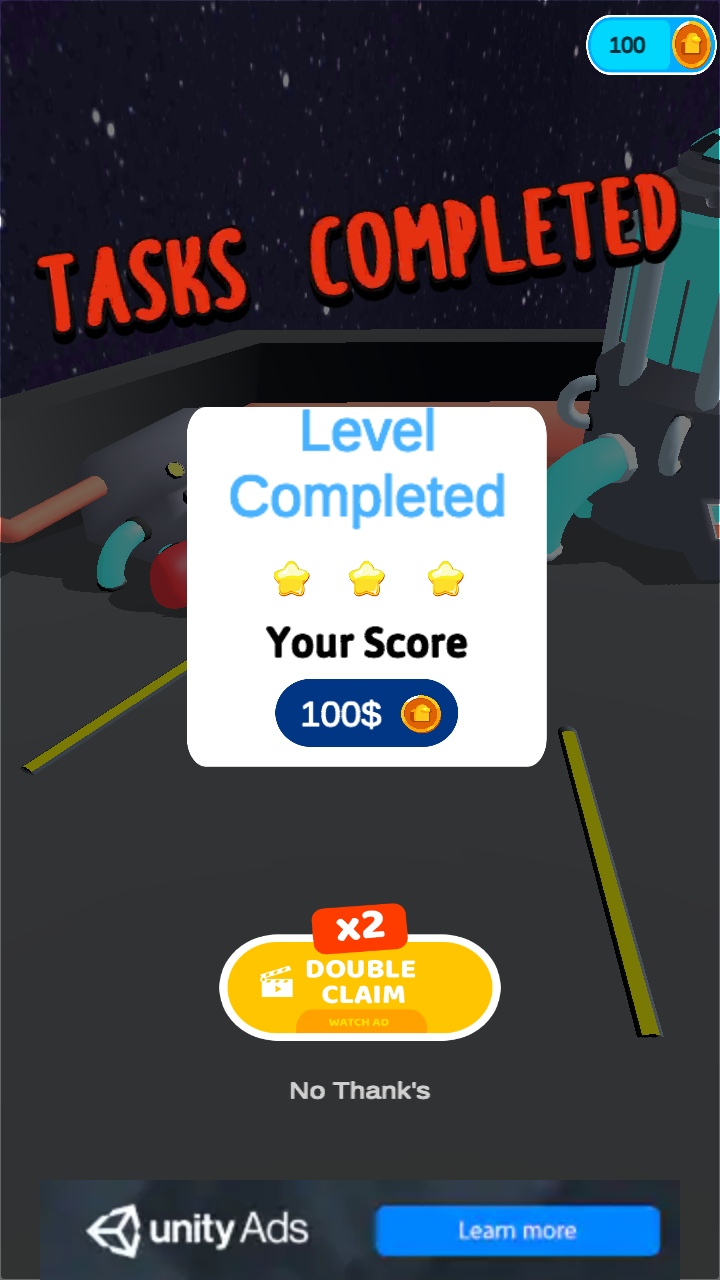Viewport: 720px width, 1280px height.
Task: Decline with No Thank's
Action: [x=360, y=1090]
